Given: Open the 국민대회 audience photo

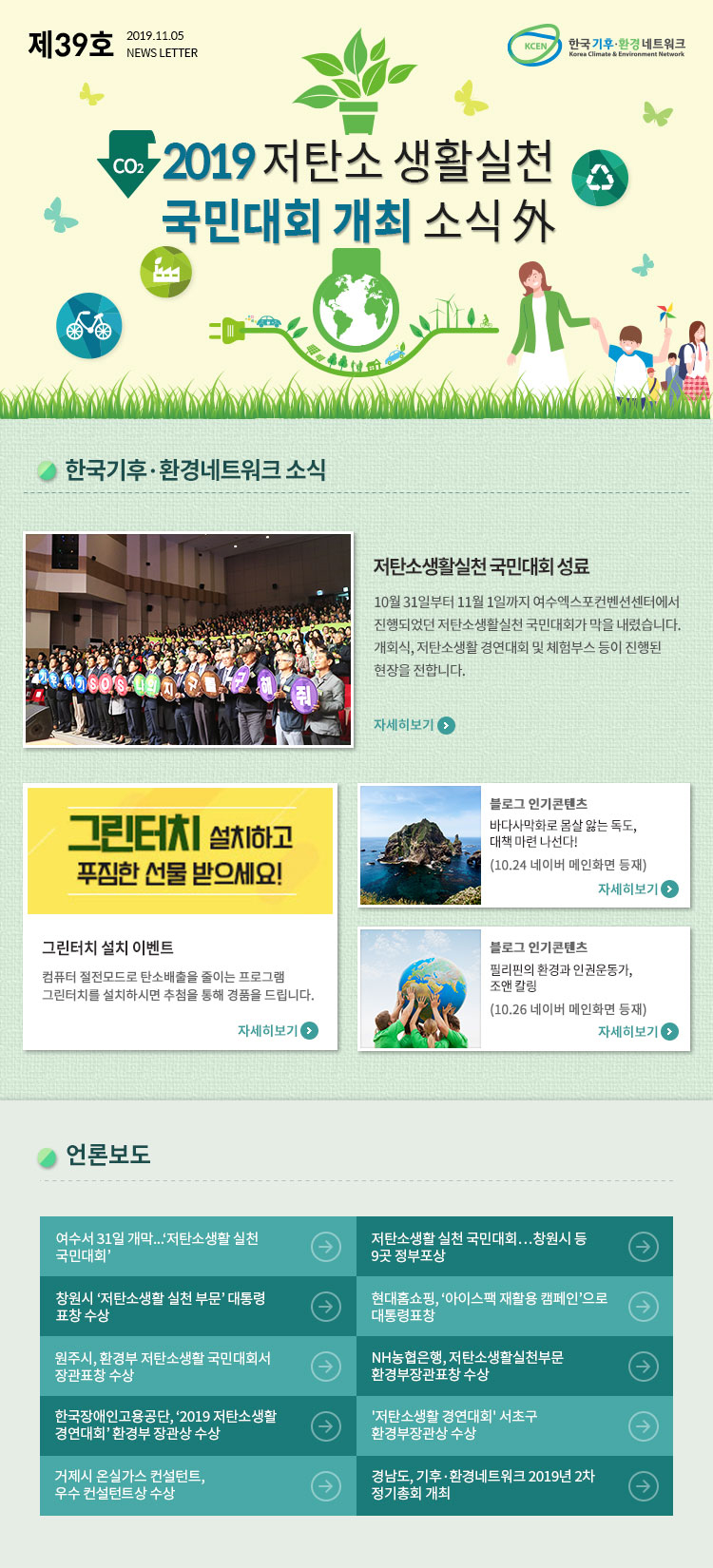Looking at the screenshot, I should coord(188,640).
